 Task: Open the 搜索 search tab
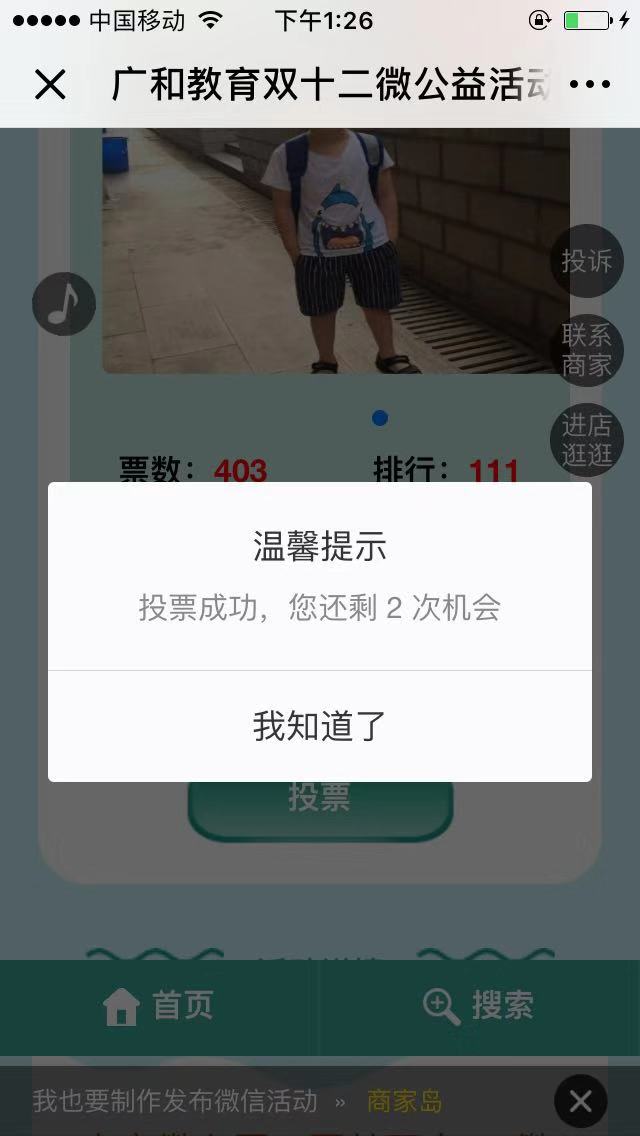478,1006
